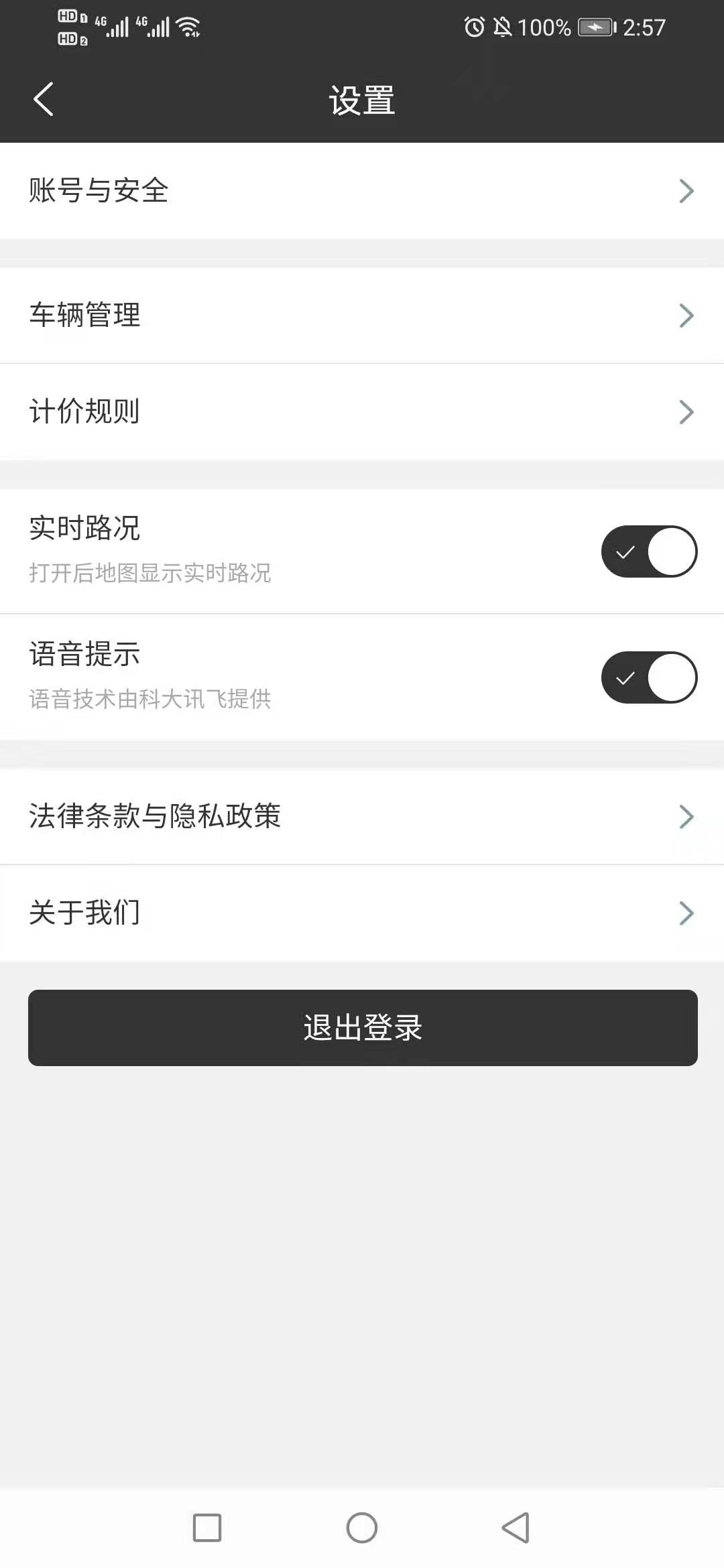Open 账号与安全 settings

point(362,191)
